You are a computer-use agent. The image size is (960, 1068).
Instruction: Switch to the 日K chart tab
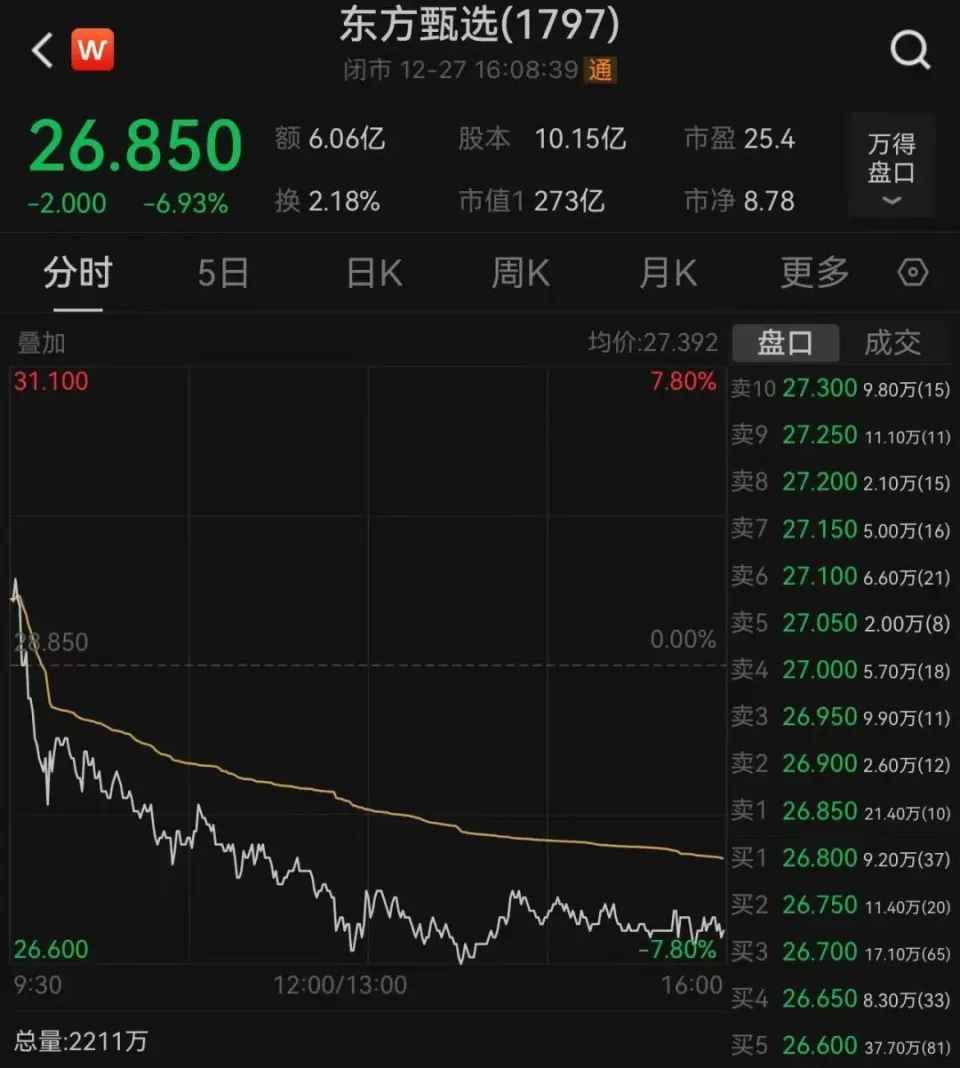374,273
